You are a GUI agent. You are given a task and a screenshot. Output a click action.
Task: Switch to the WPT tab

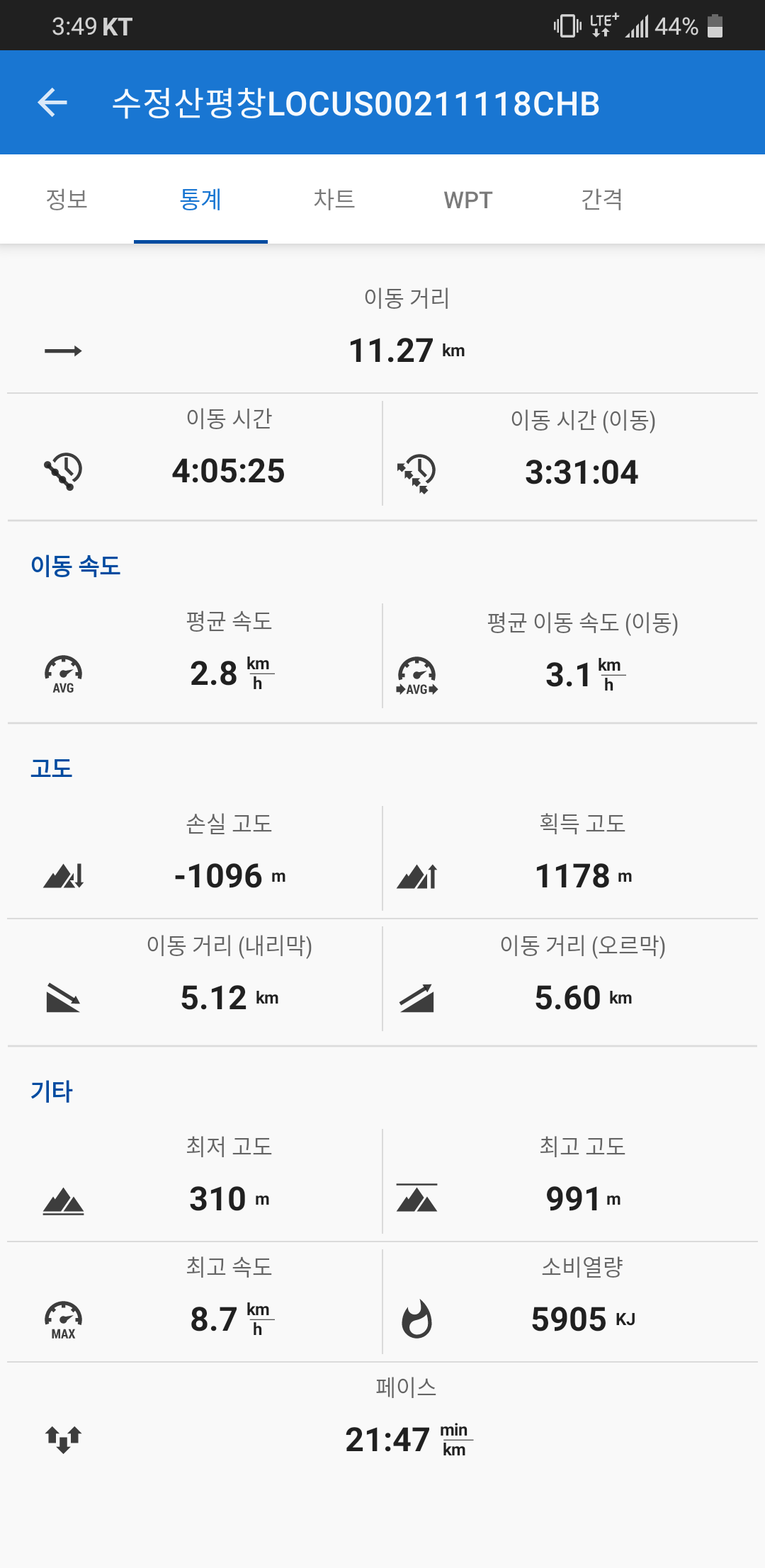point(468,199)
